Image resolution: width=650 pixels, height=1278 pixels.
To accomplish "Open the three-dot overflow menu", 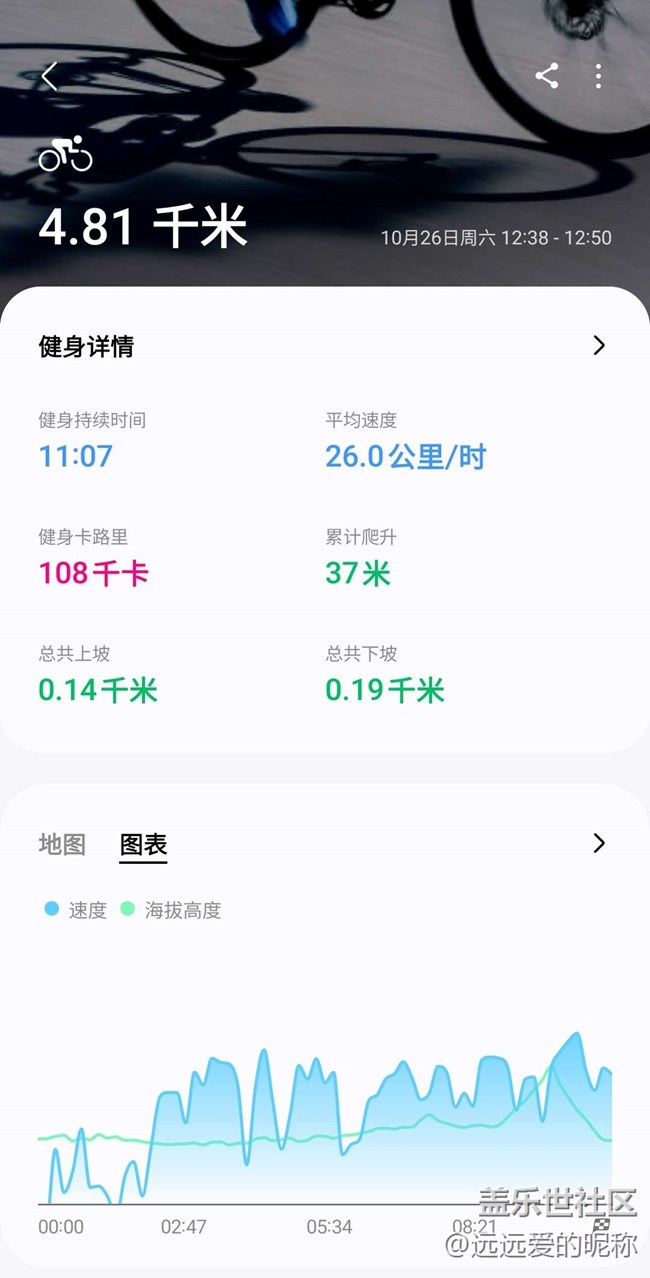I will point(598,76).
